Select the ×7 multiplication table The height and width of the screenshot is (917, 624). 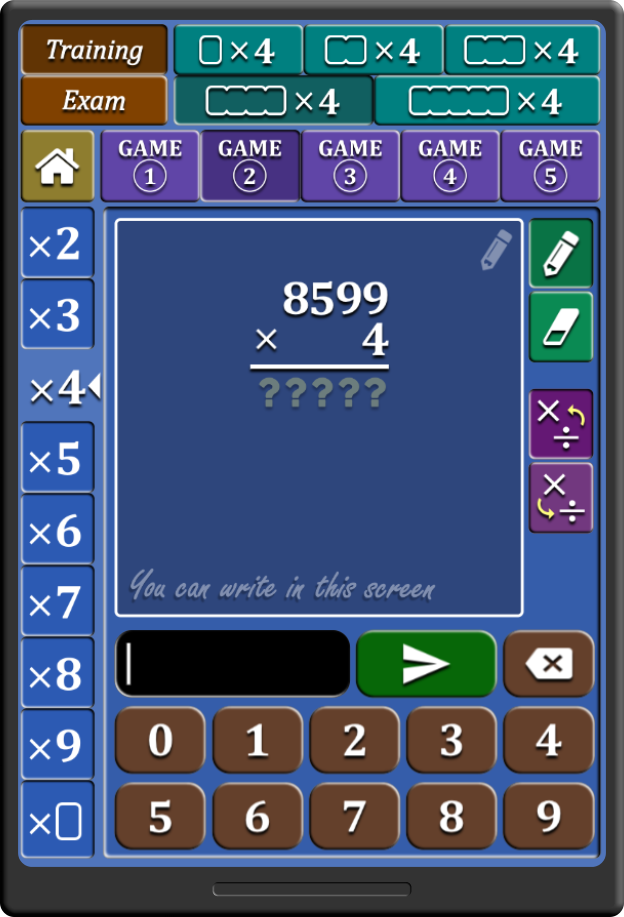click(57, 602)
